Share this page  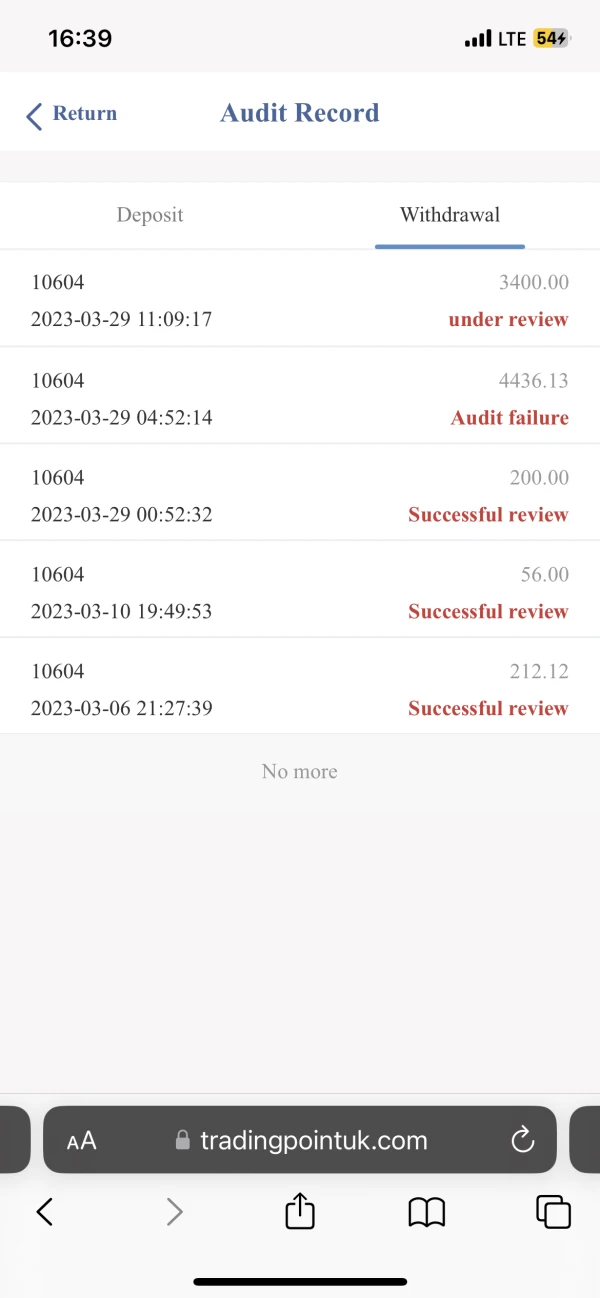[300, 1212]
